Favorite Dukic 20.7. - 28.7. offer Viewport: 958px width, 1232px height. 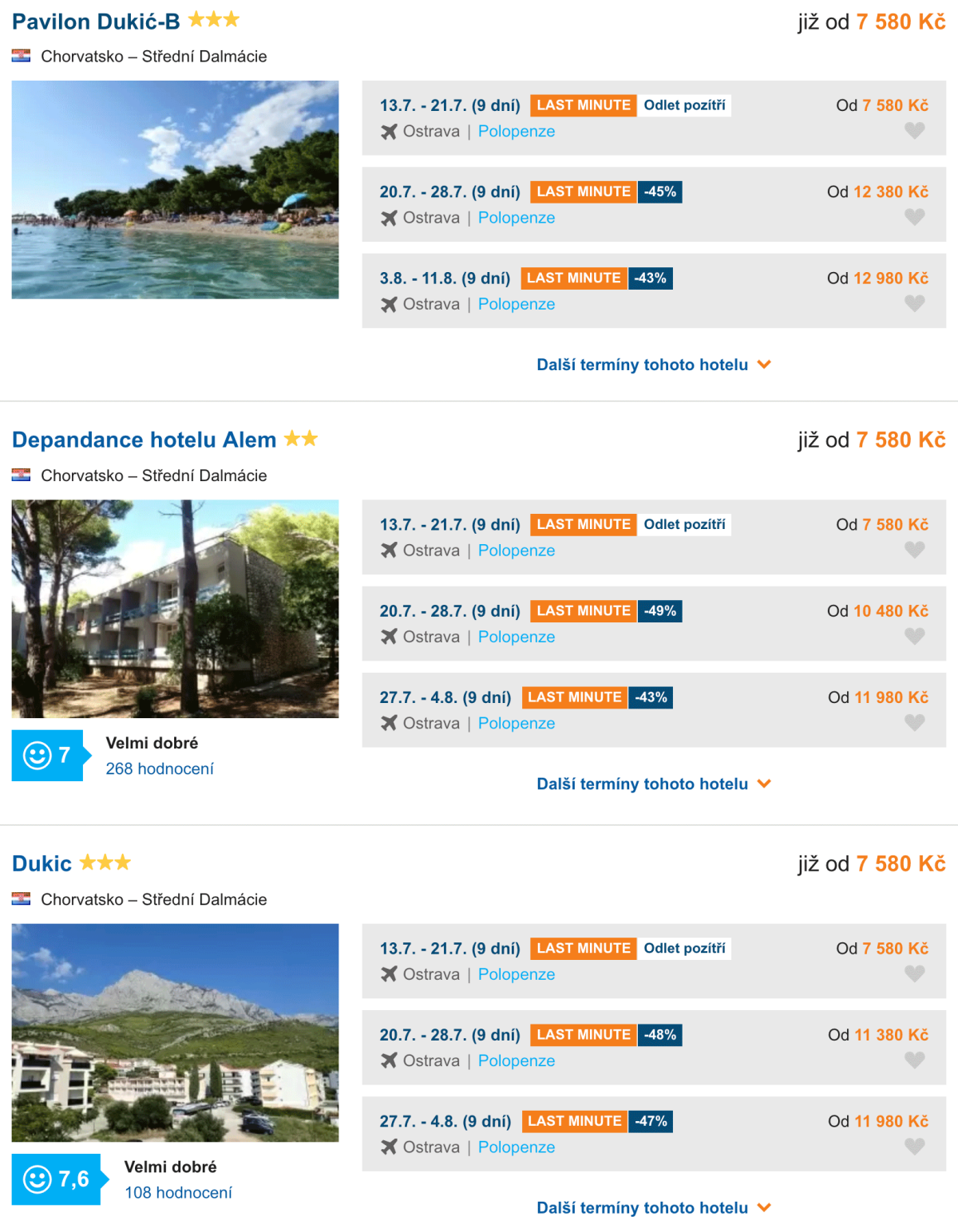[914, 1060]
